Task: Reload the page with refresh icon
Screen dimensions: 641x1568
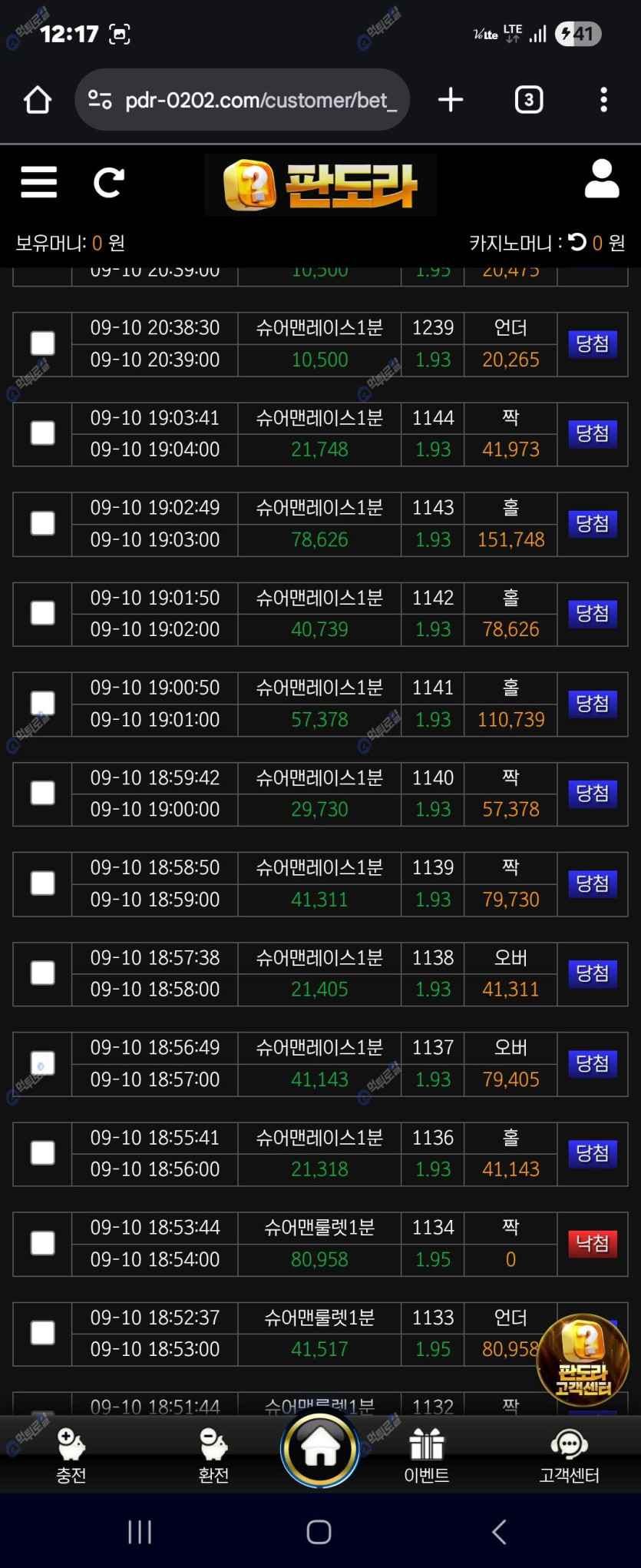Action: click(108, 183)
